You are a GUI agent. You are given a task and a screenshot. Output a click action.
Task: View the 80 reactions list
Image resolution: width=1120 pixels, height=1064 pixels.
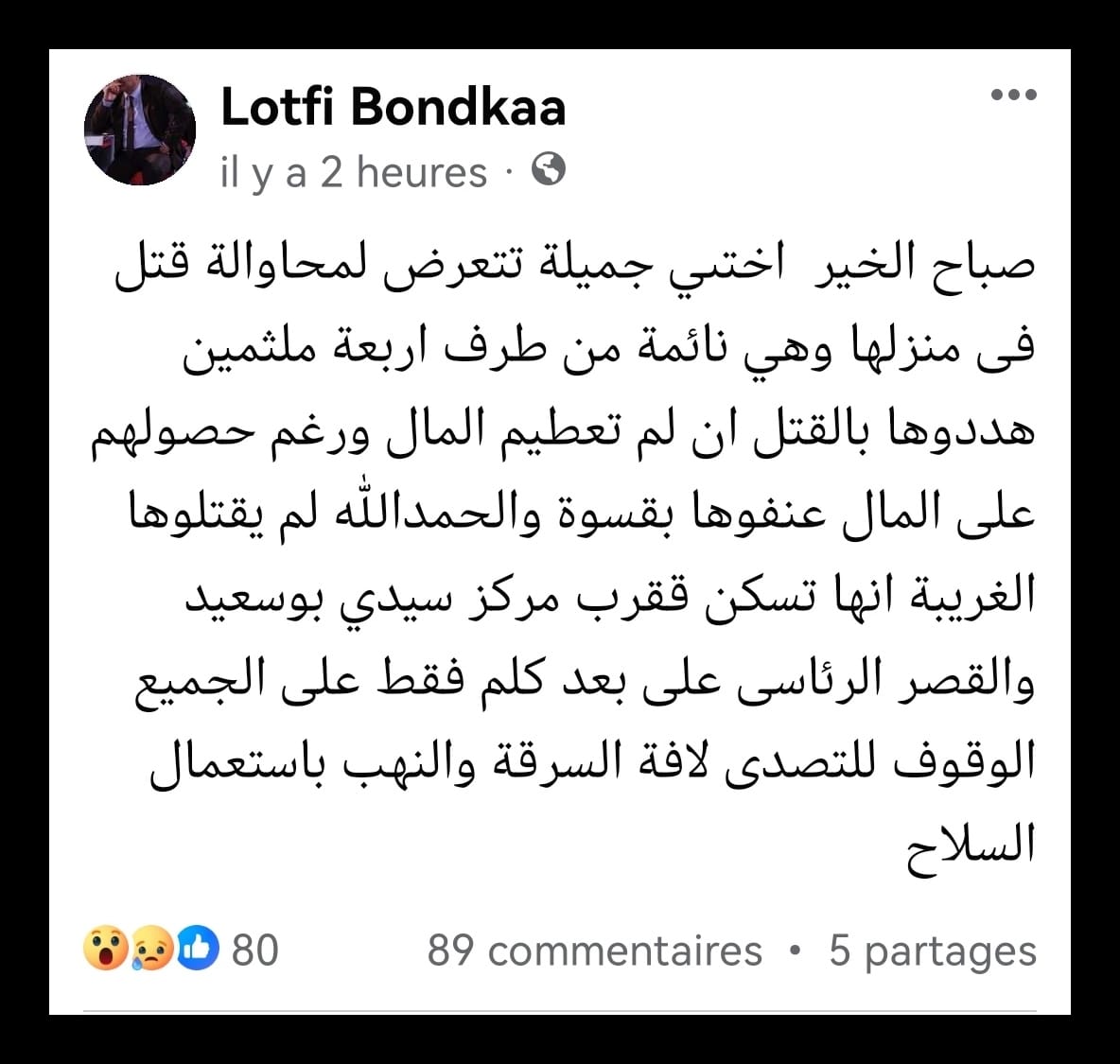[182, 949]
